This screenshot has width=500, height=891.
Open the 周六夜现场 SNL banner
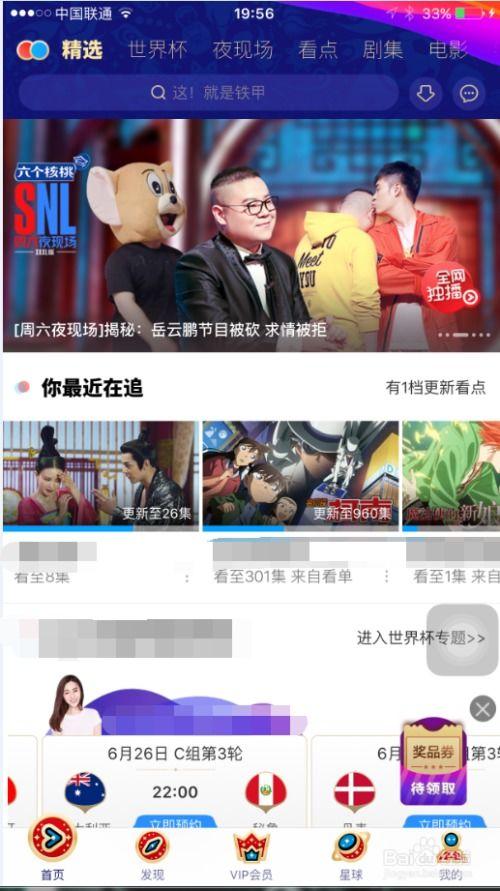pos(251,235)
